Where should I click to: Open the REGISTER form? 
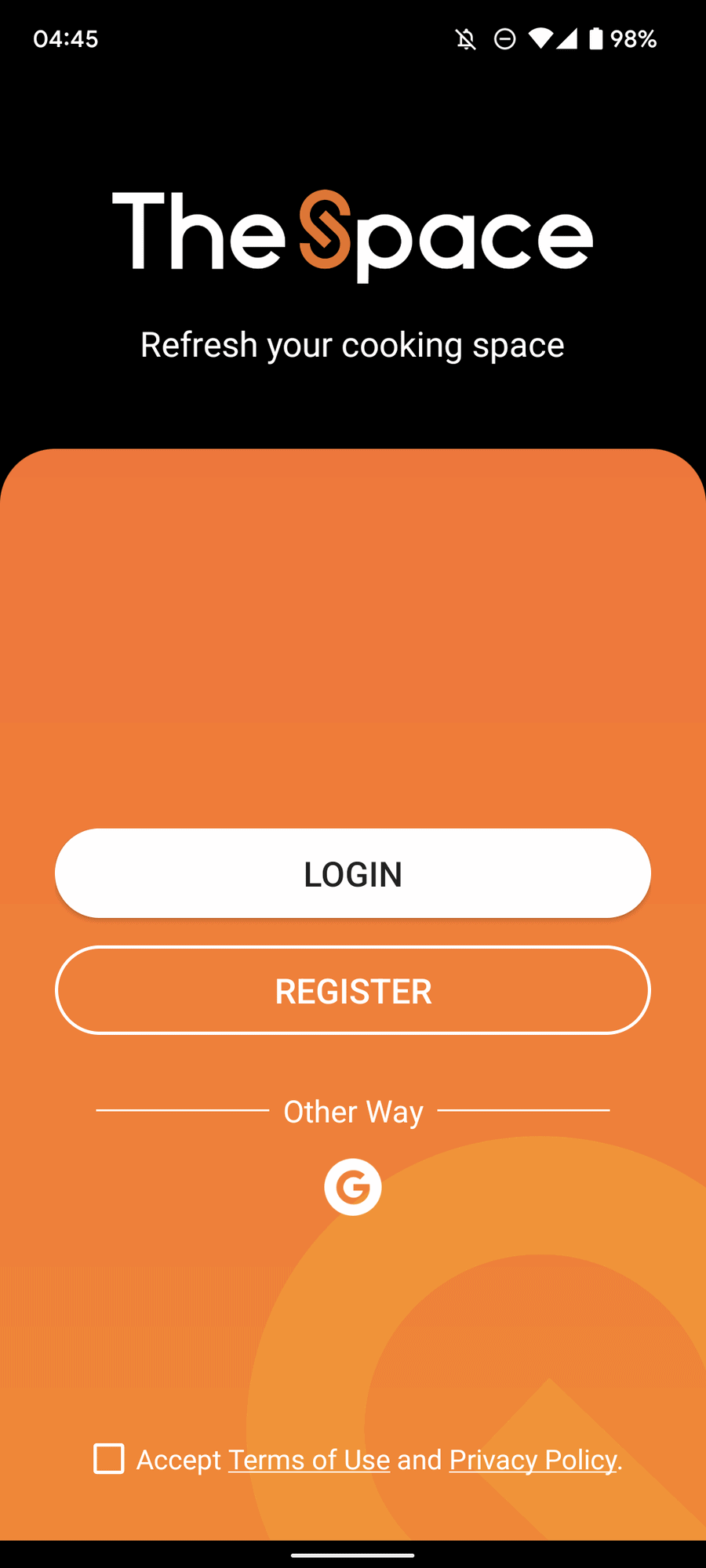click(353, 991)
